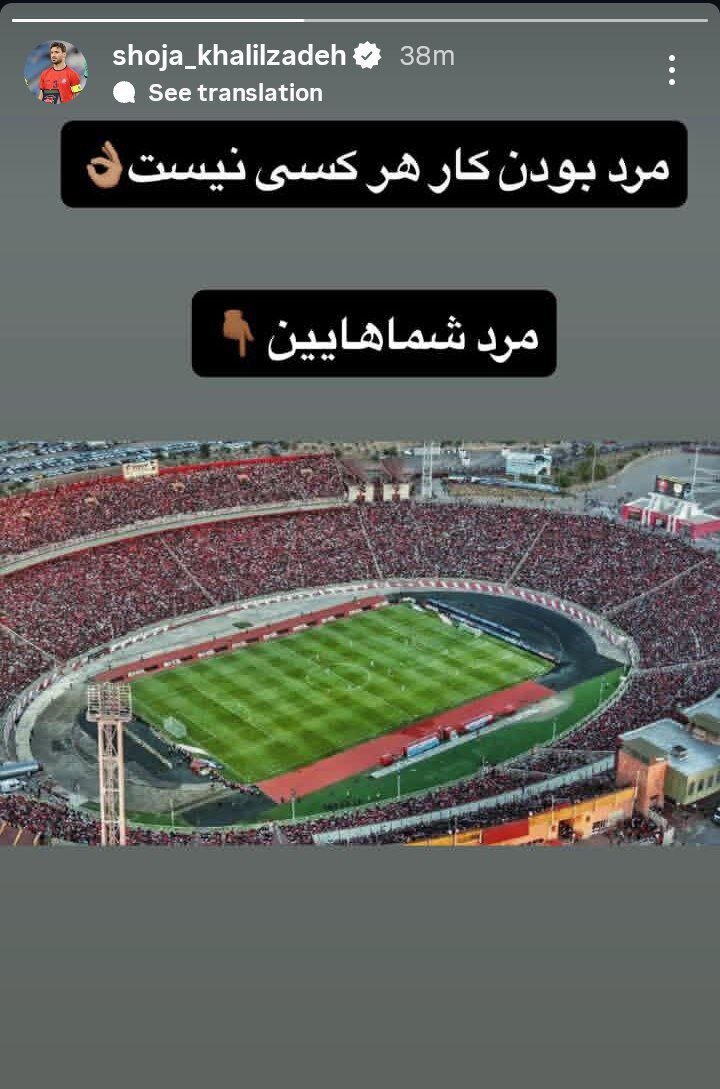Open the story overflow menu

pos(671,70)
